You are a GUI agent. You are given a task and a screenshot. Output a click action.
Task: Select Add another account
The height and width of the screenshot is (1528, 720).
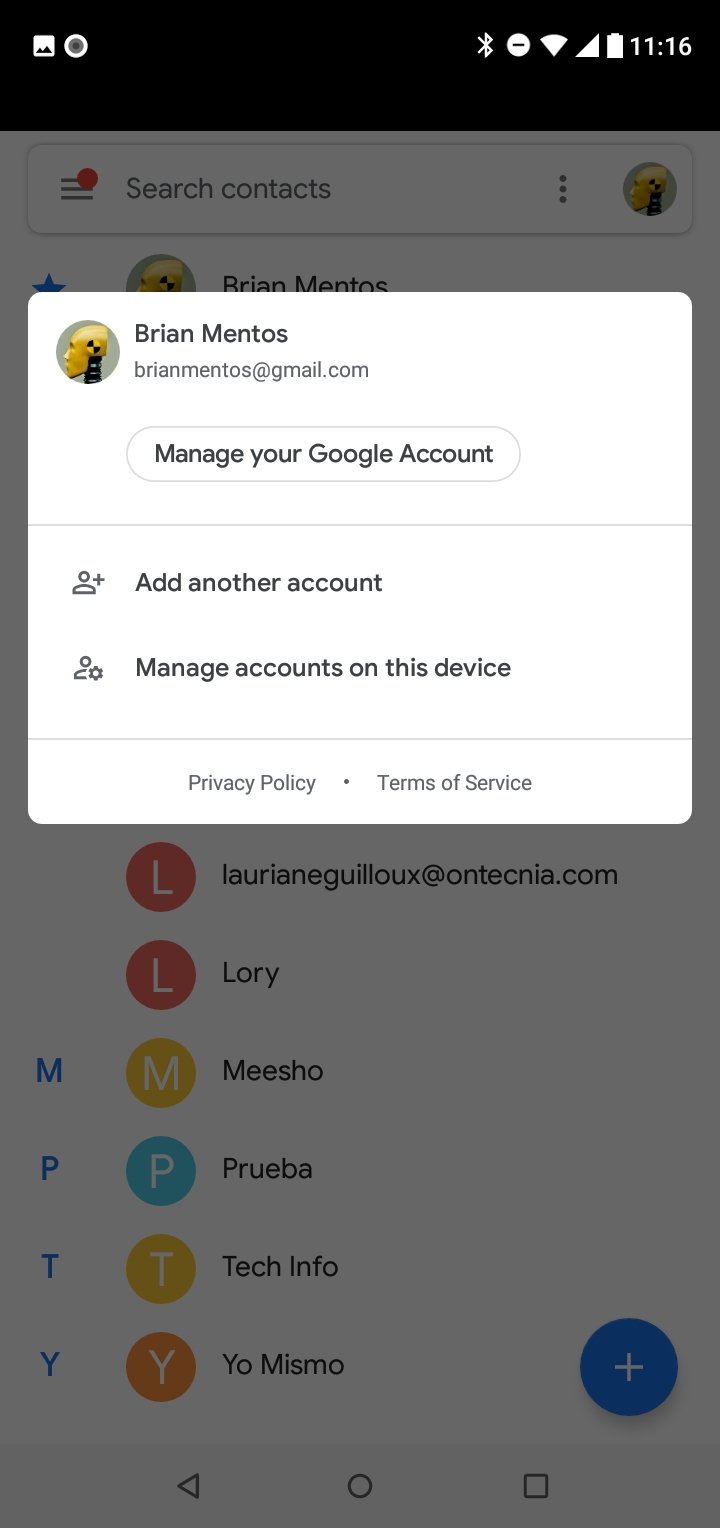pyautogui.click(x=360, y=583)
